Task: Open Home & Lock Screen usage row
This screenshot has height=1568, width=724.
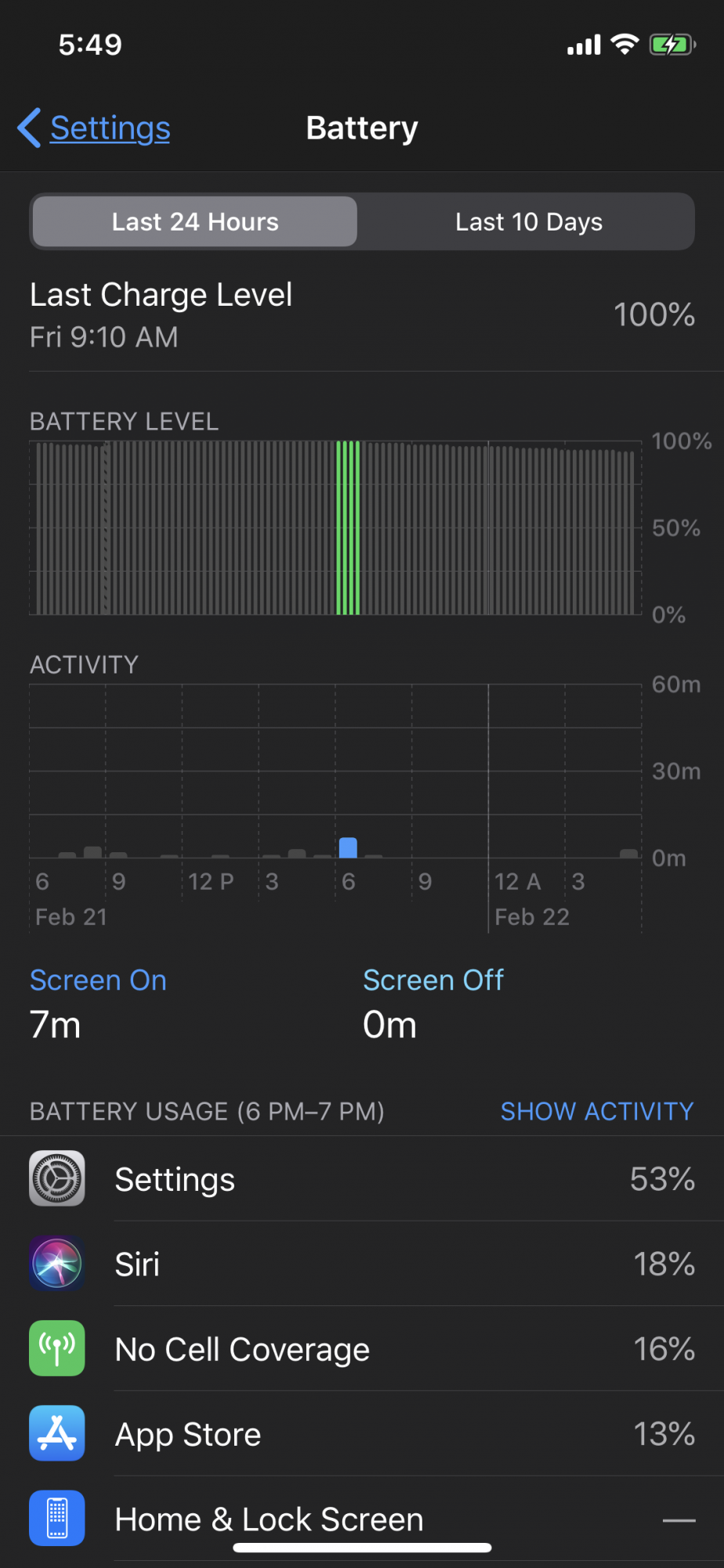Action: click(x=362, y=1519)
